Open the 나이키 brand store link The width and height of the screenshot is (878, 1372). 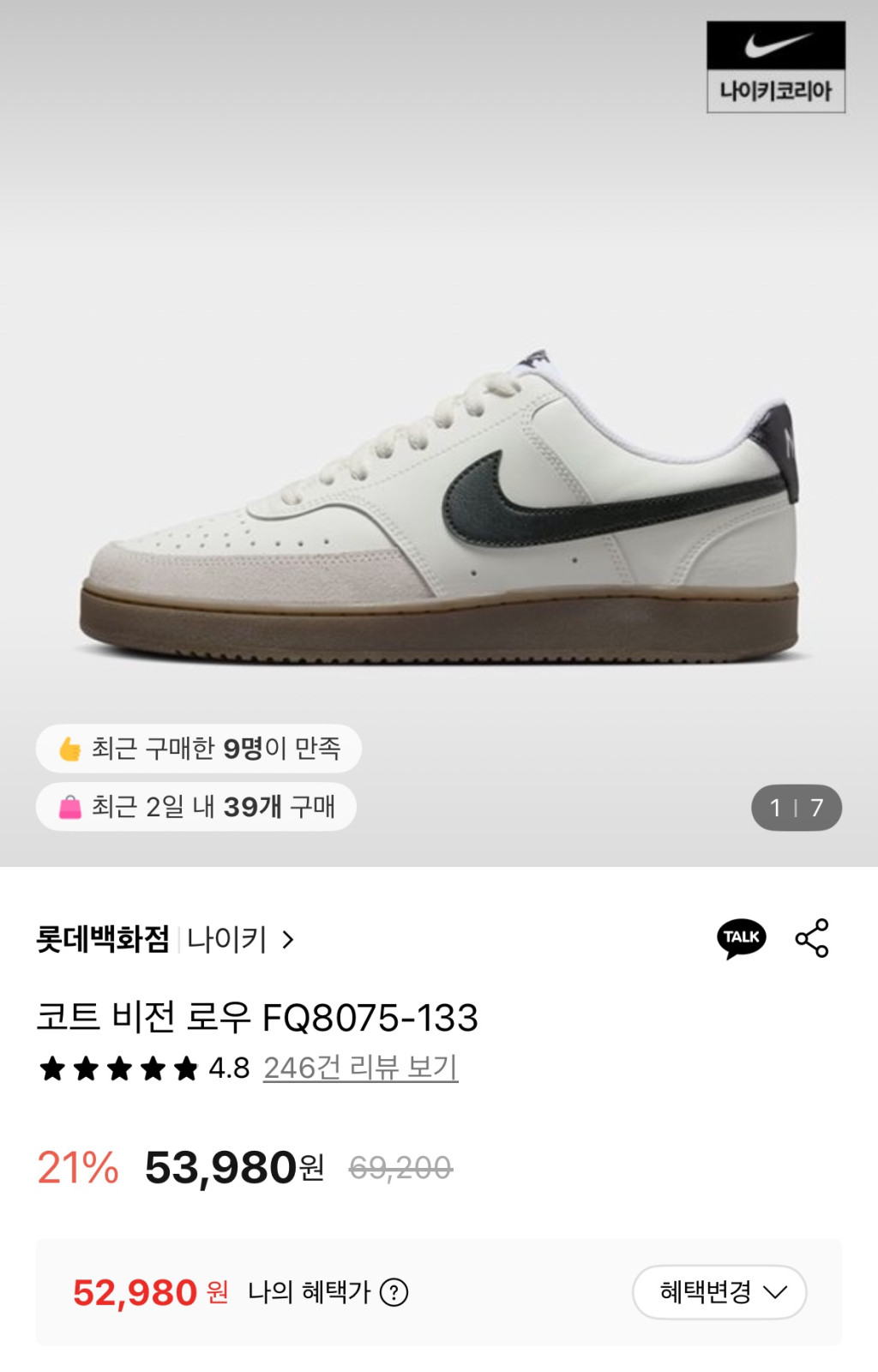[239, 940]
